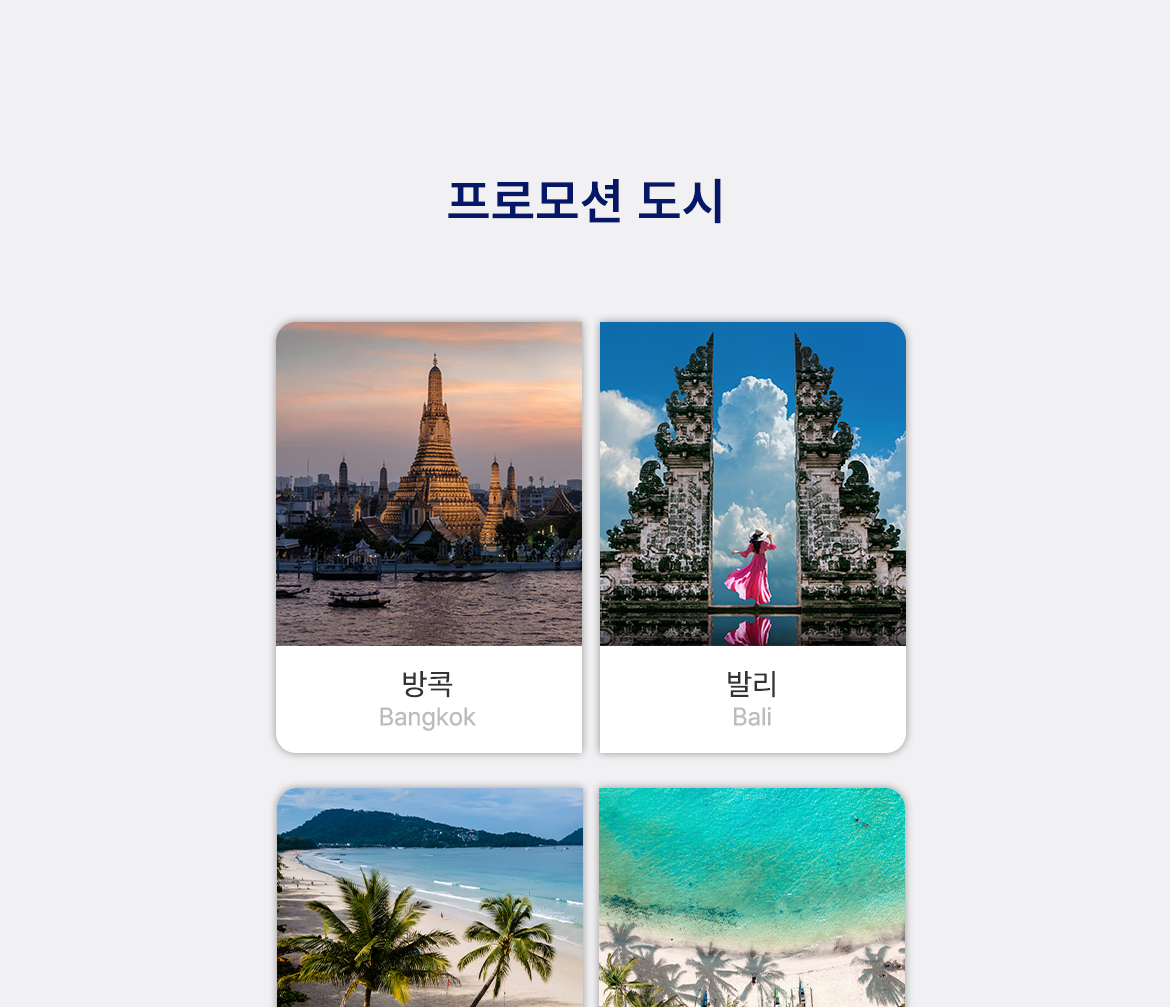Select the 발리 Bali city card
The width and height of the screenshot is (1170, 1007).
752,537
